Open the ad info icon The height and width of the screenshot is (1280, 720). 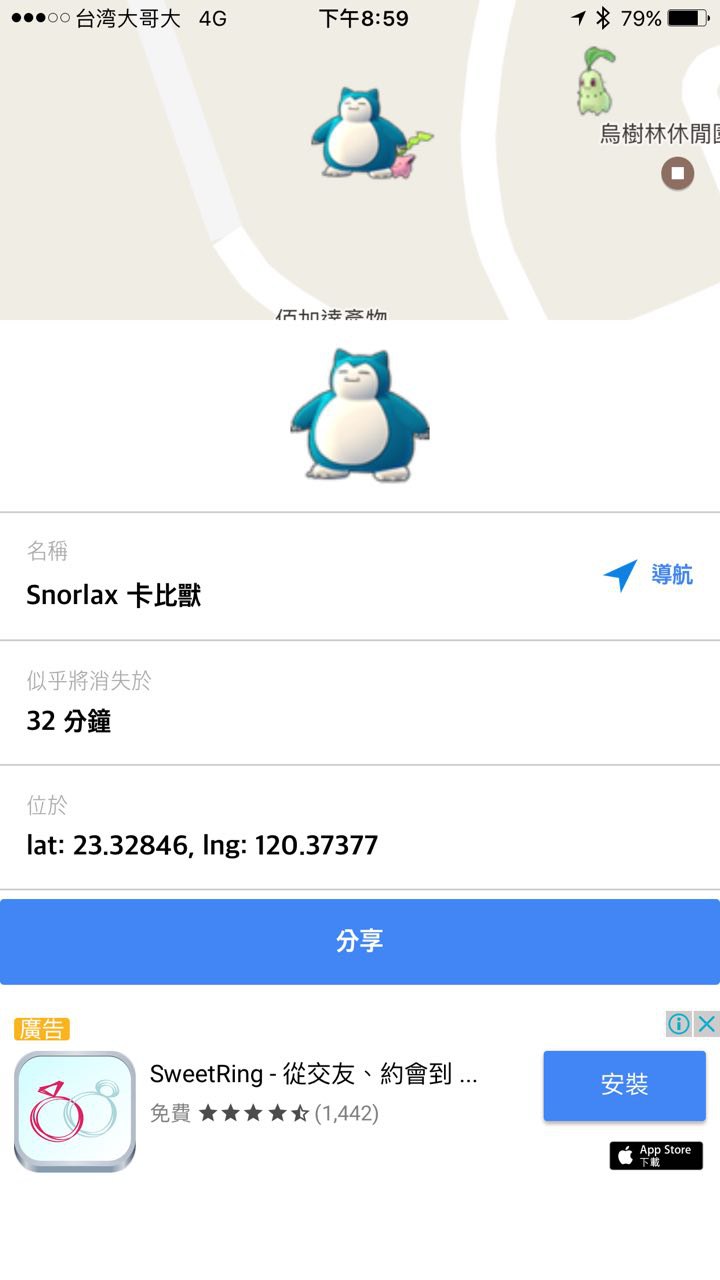click(x=679, y=1024)
